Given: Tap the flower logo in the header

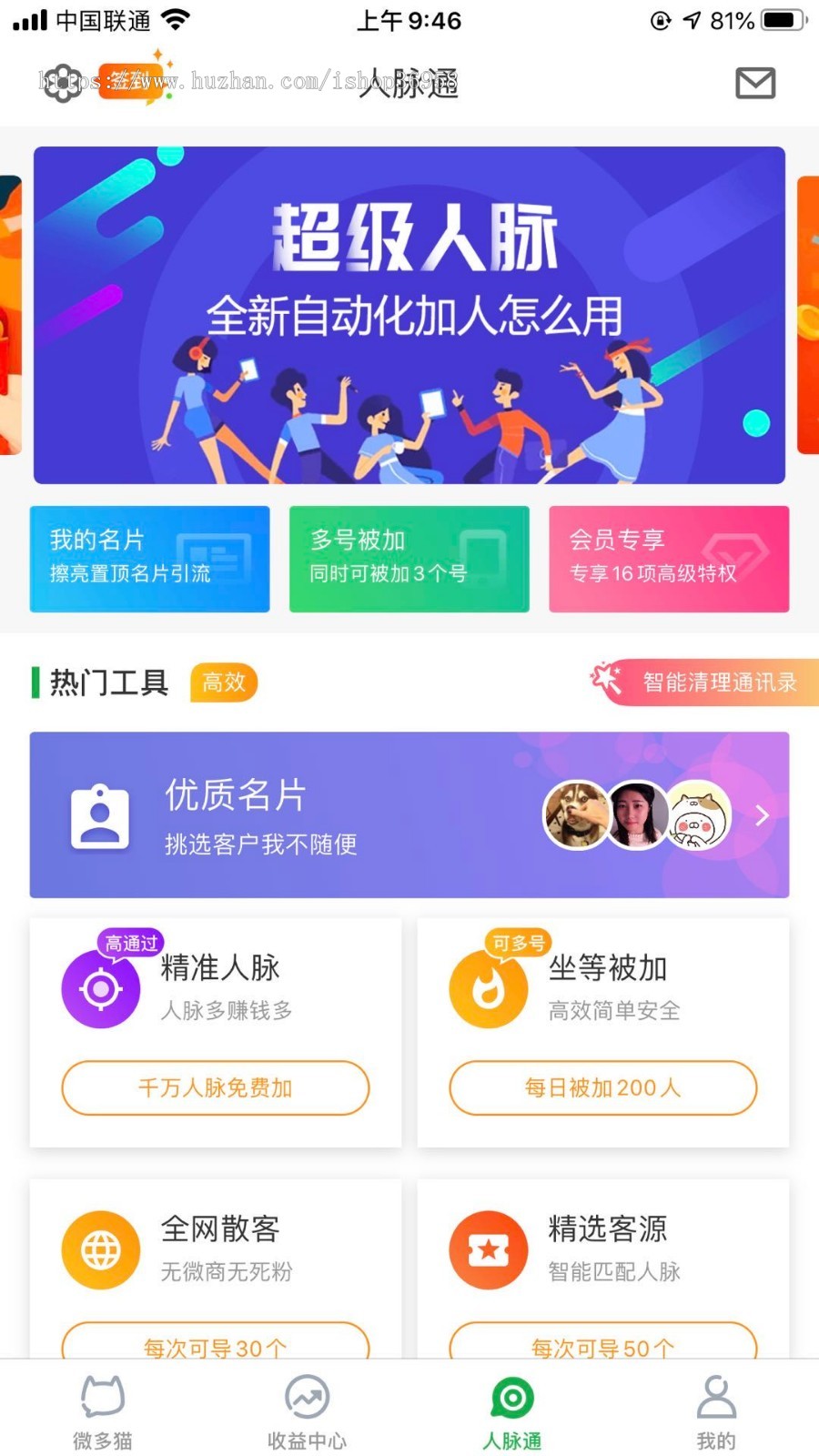Looking at the screenshot, I should (x=62, y=80).
